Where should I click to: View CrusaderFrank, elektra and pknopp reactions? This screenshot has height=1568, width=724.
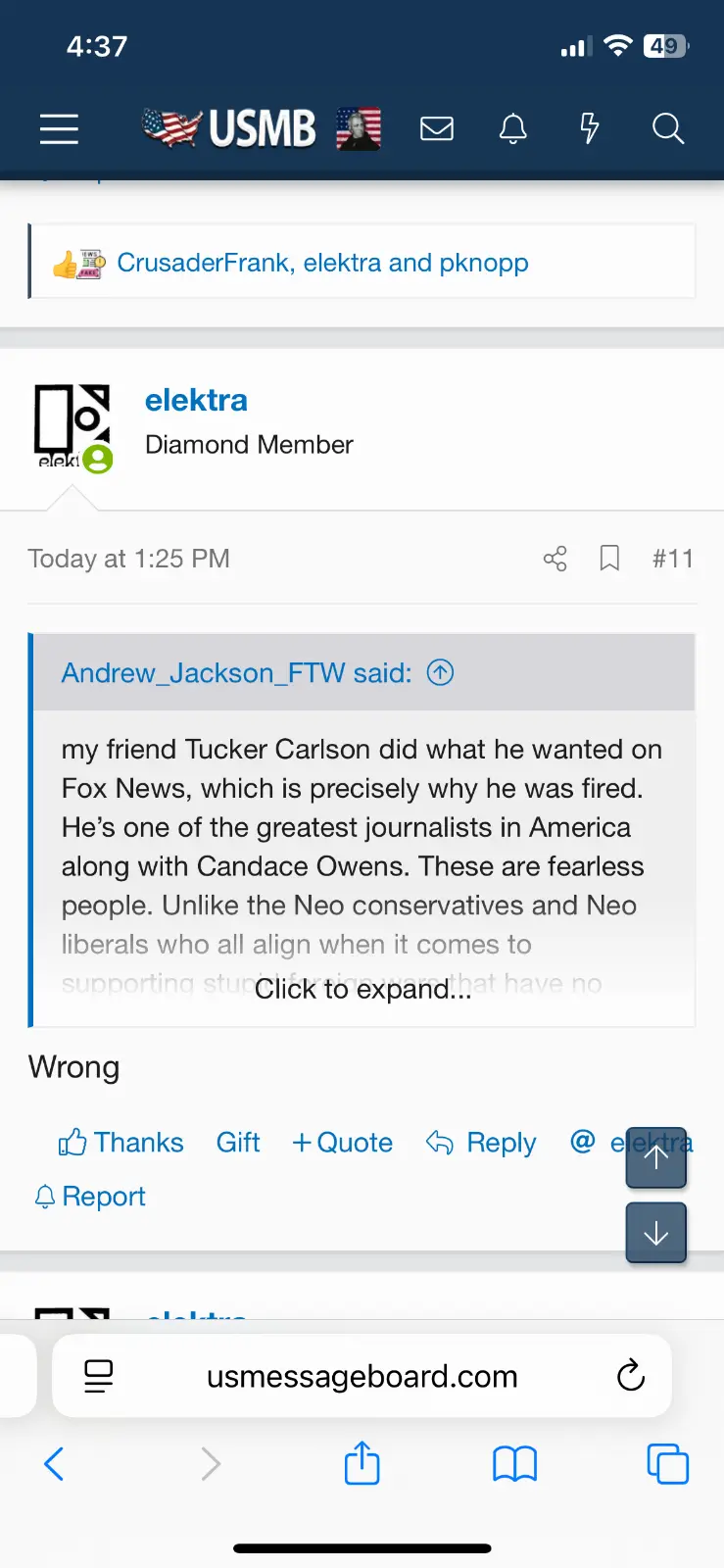click(322, 263)
